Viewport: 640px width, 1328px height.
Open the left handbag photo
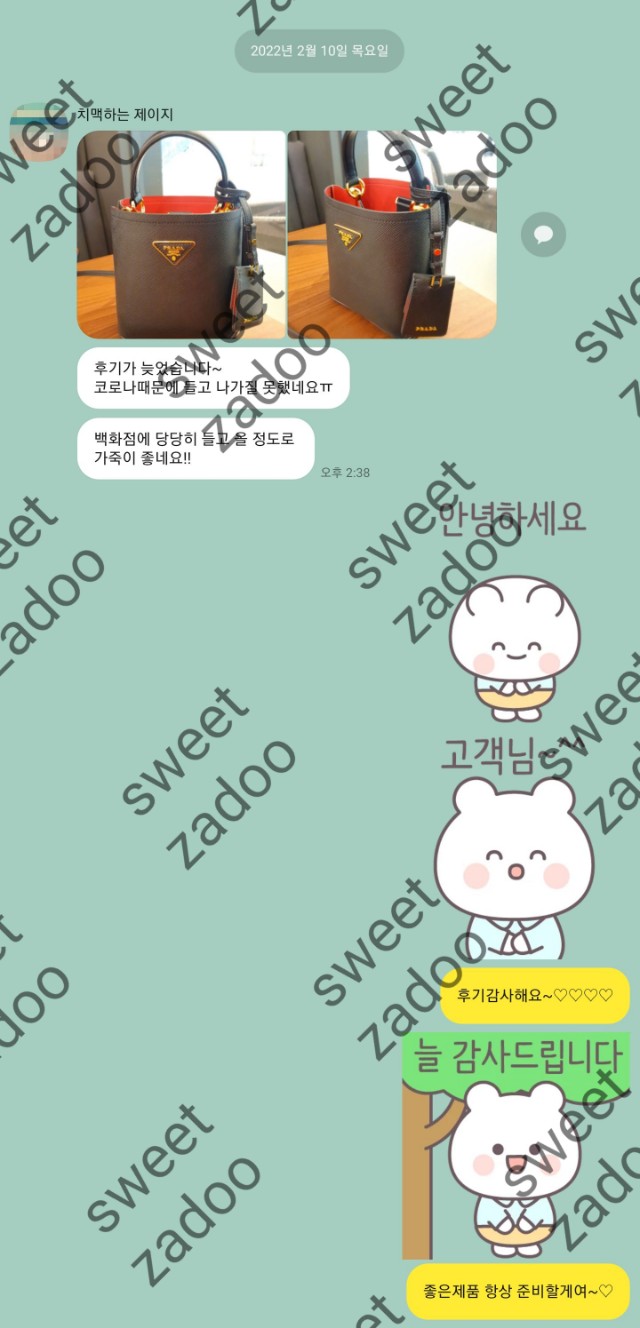[181, 234]
